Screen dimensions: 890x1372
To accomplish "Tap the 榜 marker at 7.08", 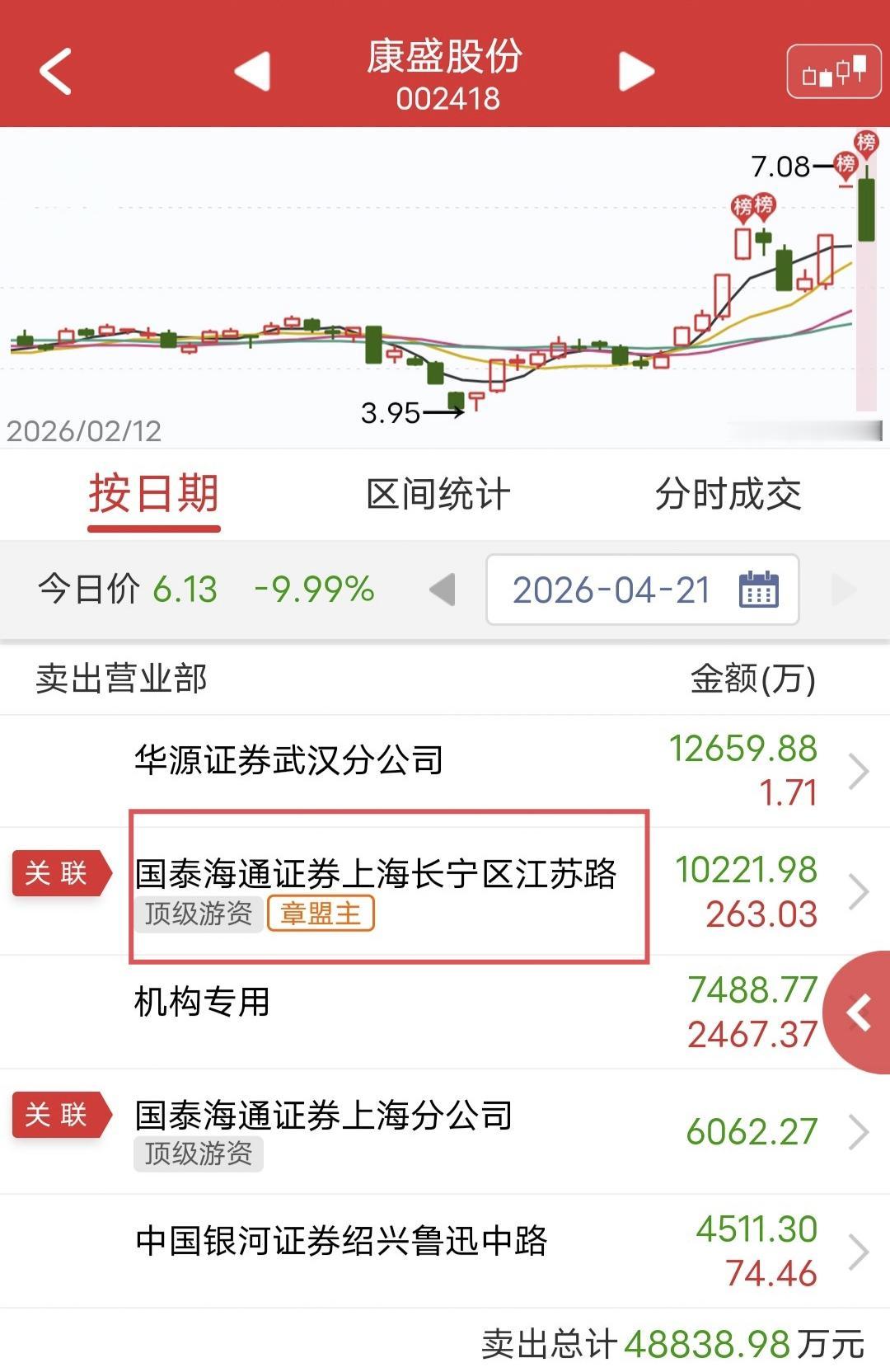I will (x=845, y=165).
